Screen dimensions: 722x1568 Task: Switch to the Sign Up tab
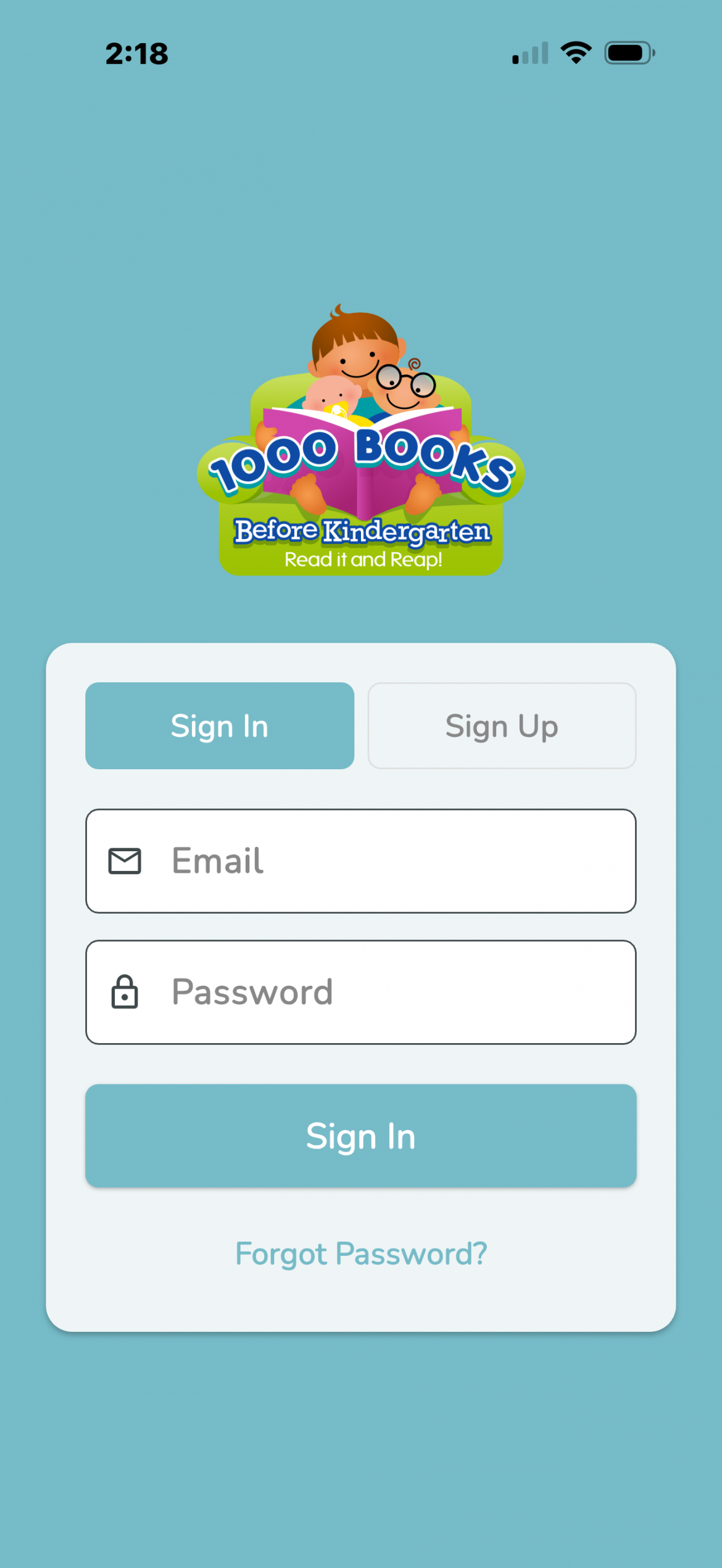[x=502, y=725]
